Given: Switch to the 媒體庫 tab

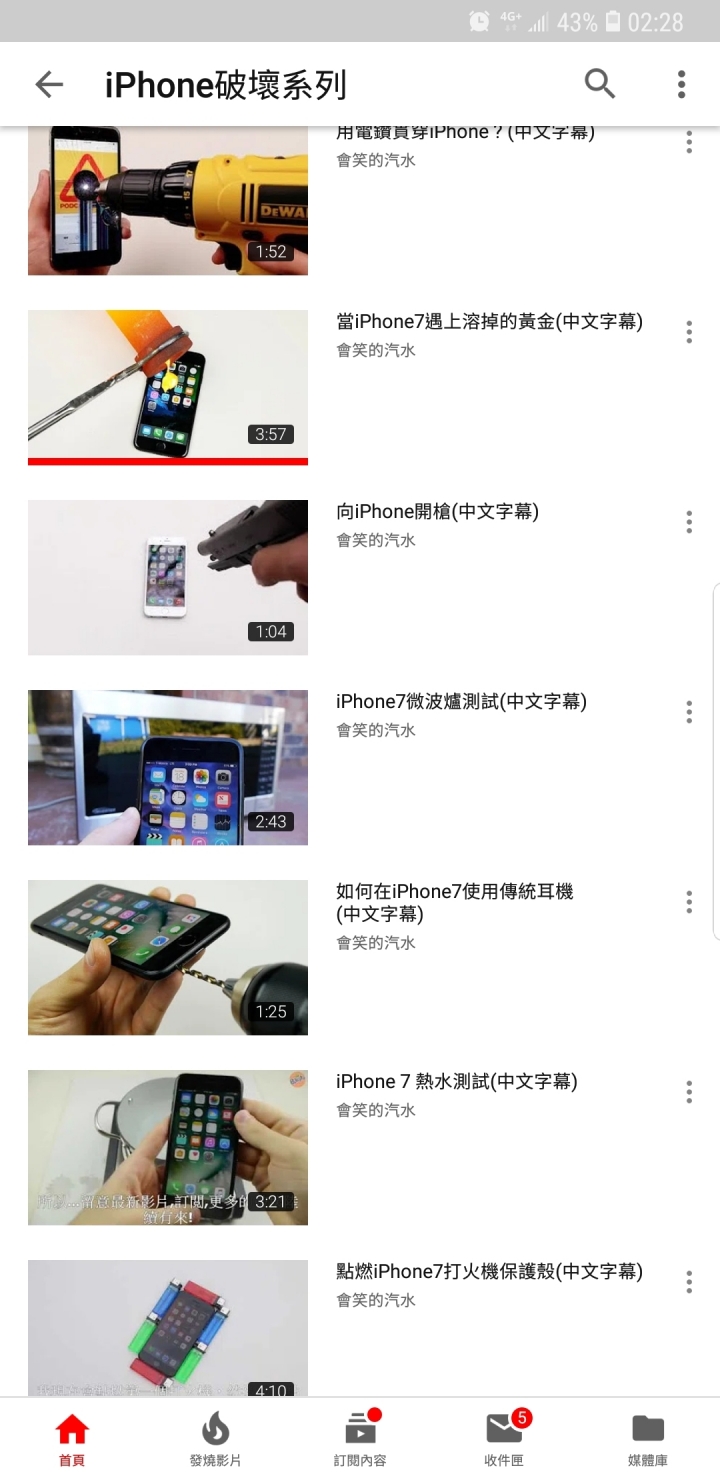Looking at the screenshot, I should [x=648, y=1438].
